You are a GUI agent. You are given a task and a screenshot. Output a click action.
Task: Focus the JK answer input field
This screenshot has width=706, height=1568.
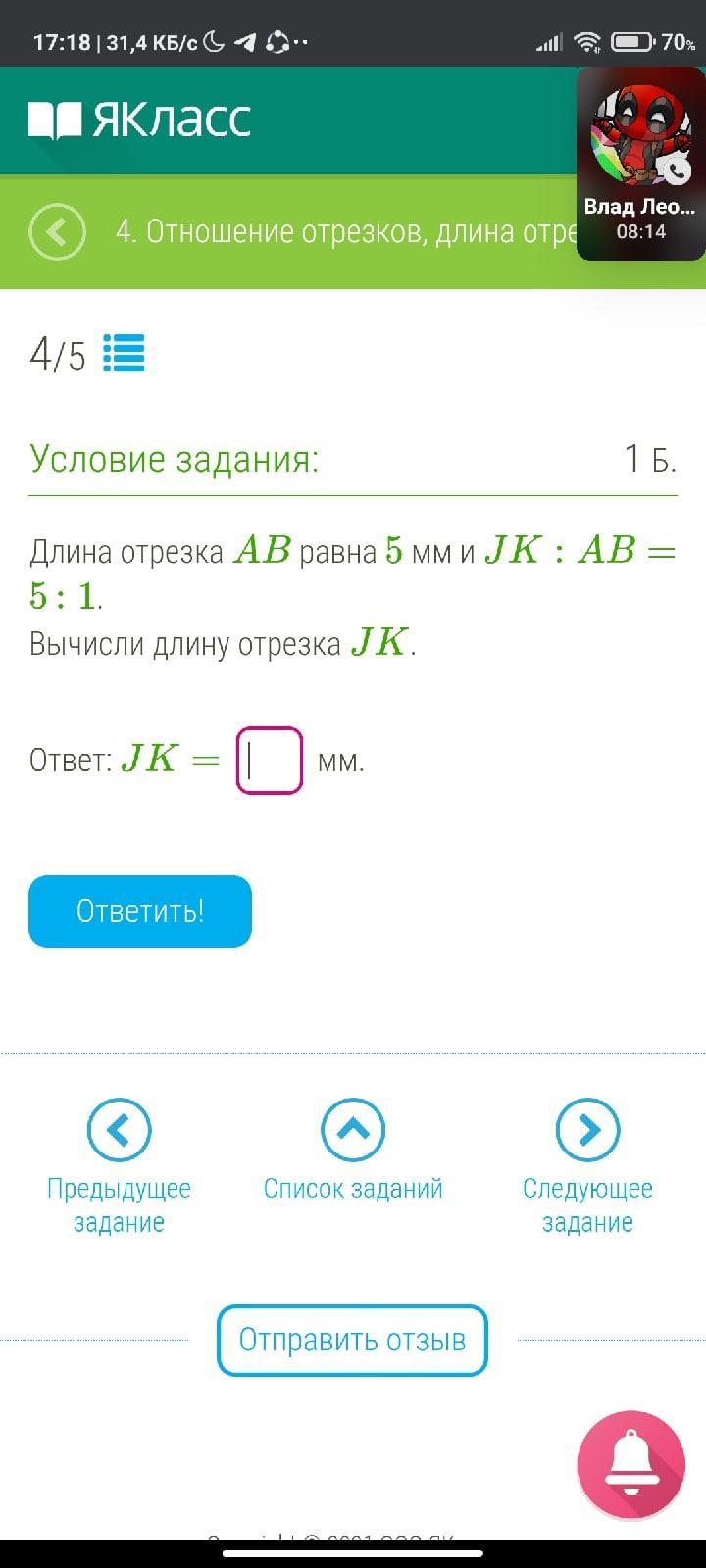pyautogui.click(x=270, y=759)
